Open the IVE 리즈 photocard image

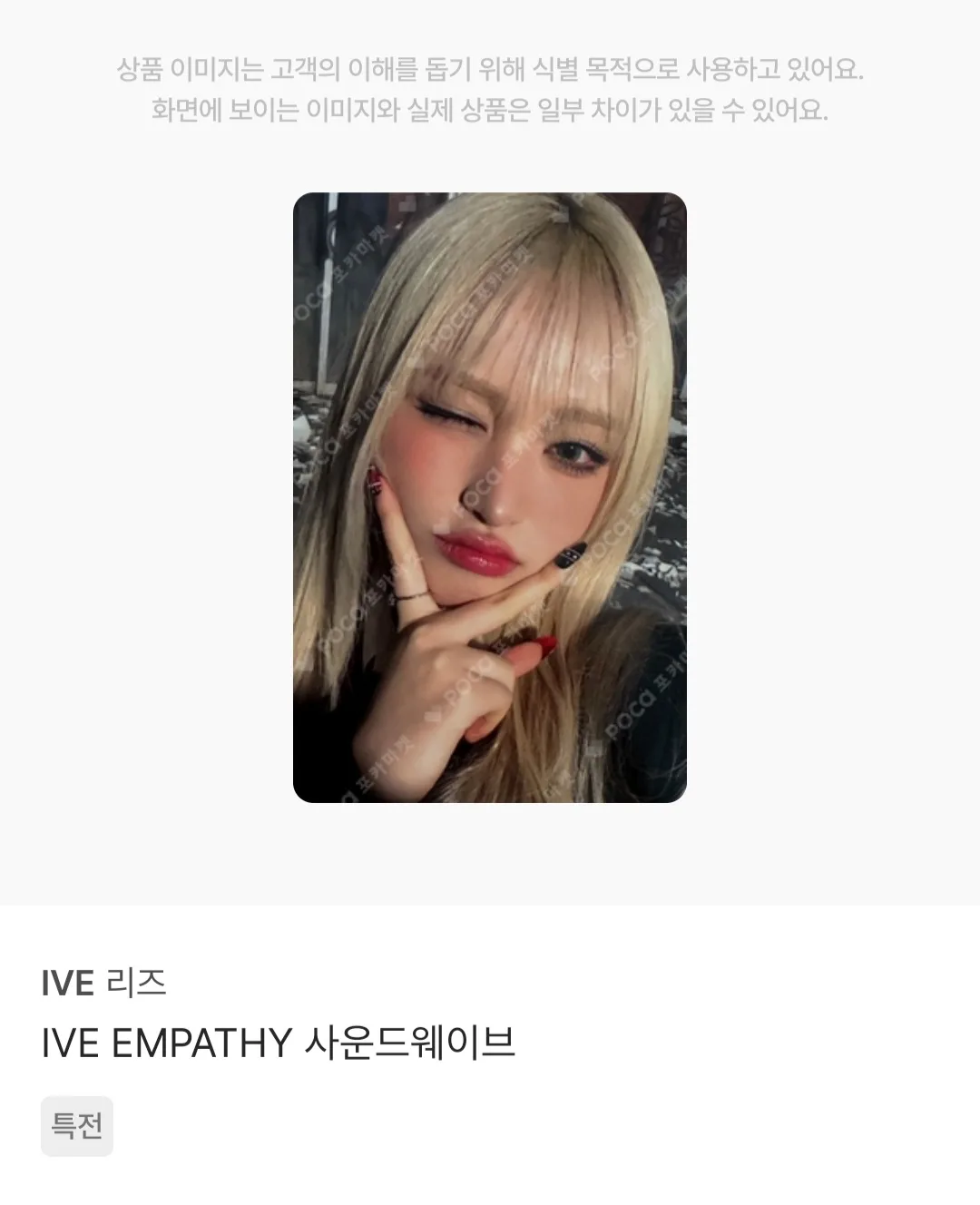(x=489, y=497)
